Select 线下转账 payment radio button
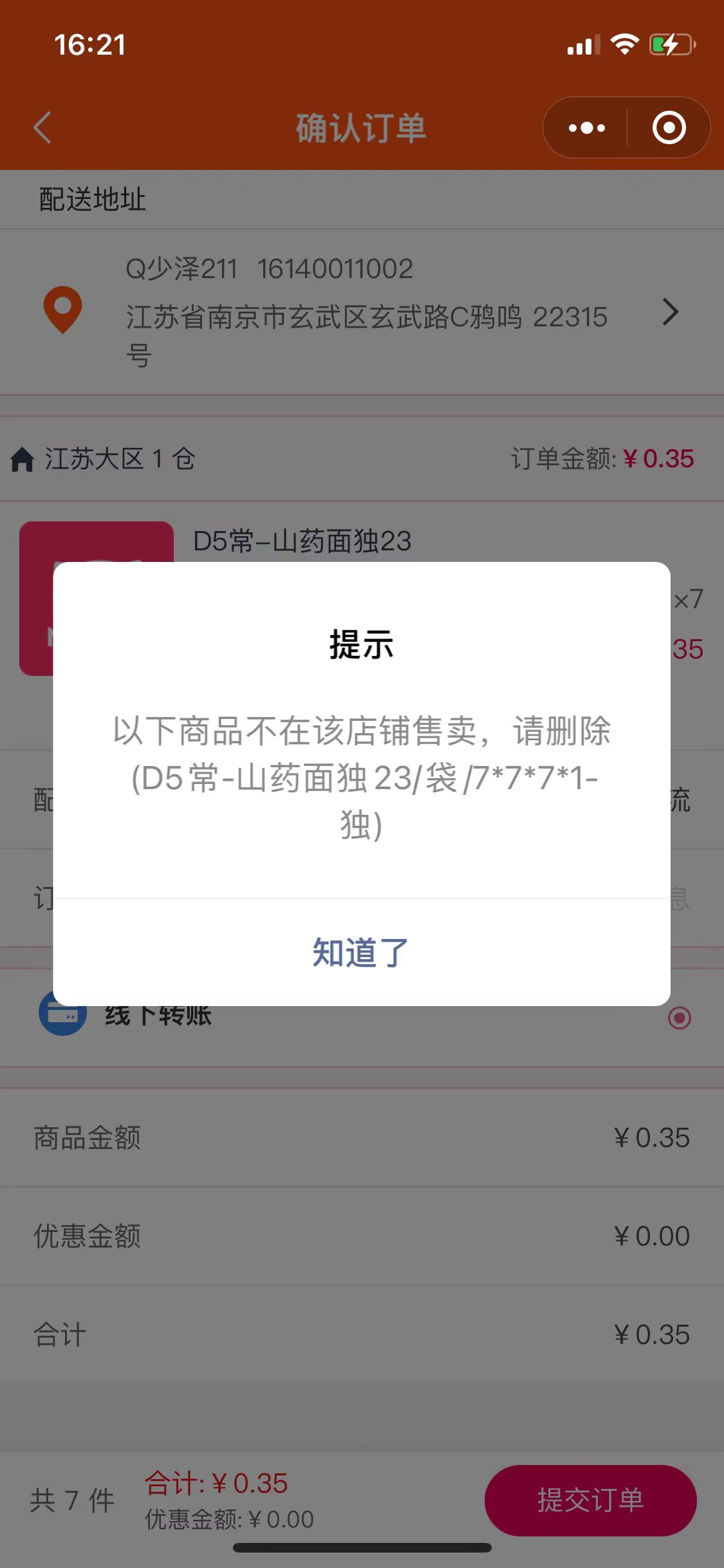This screenshot has width=724, height=1568. (x=679, y=1018)
